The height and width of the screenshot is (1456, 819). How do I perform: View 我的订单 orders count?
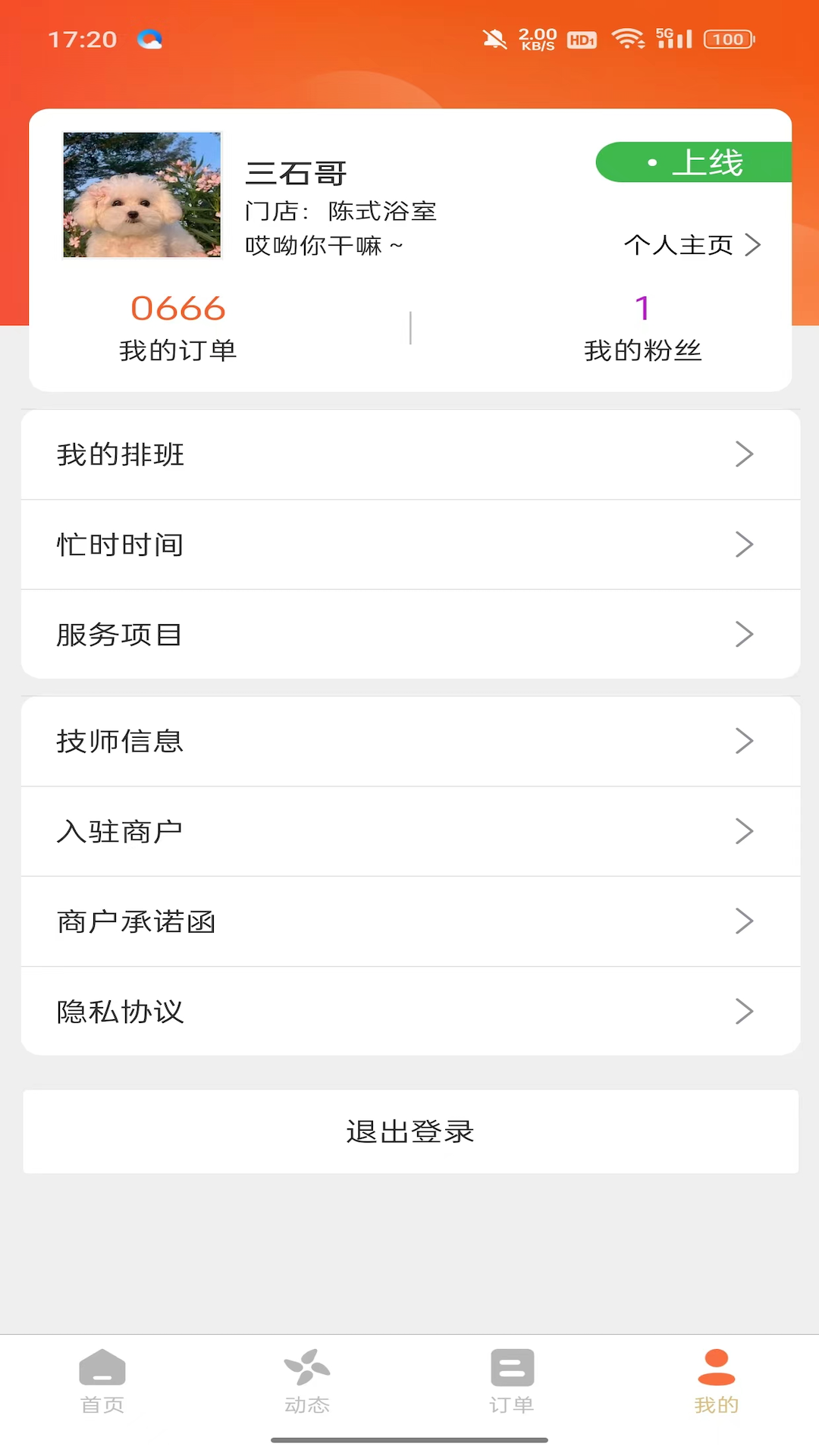[178, 328]
